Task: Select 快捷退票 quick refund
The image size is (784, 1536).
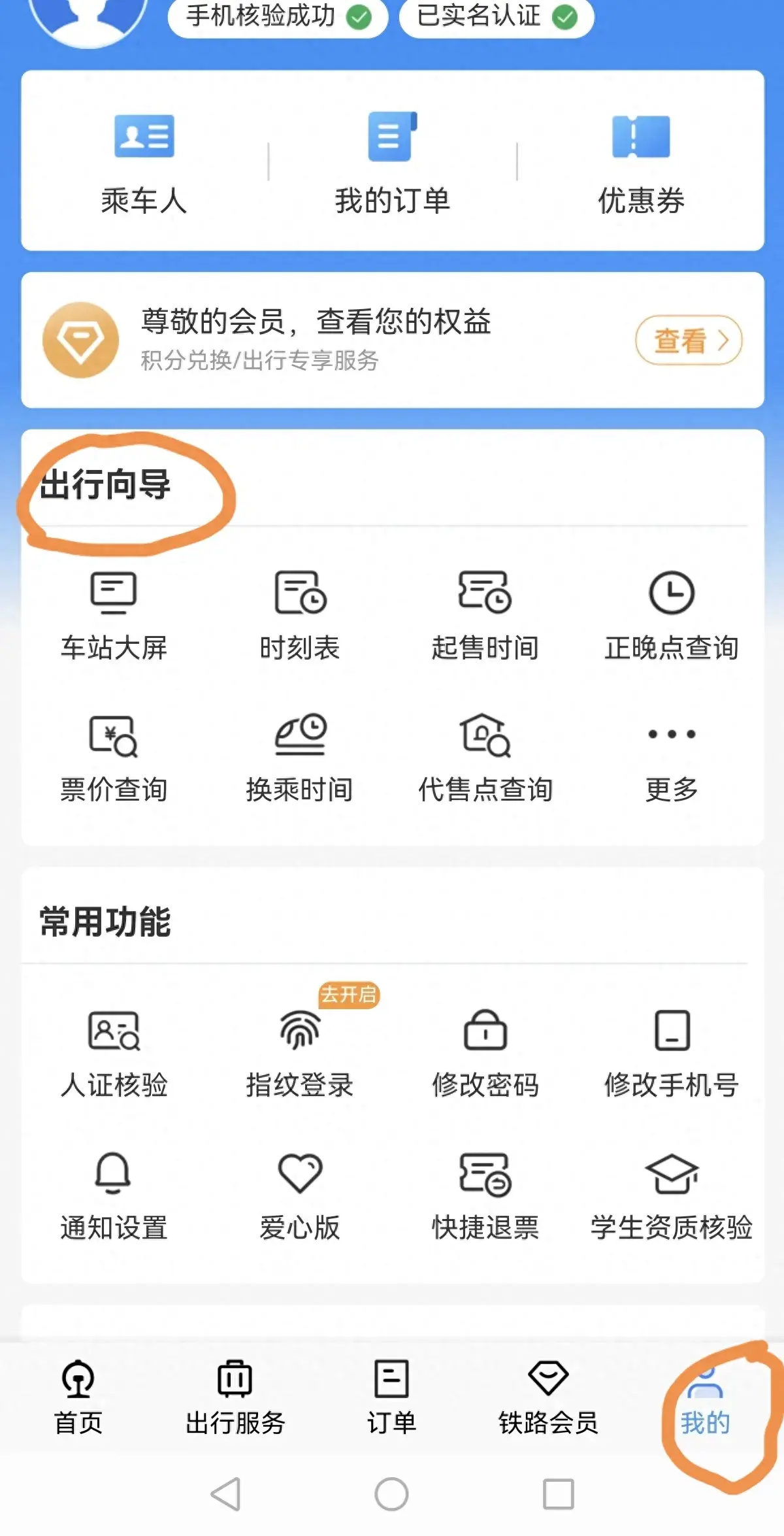Action: tap(485, 1196)
